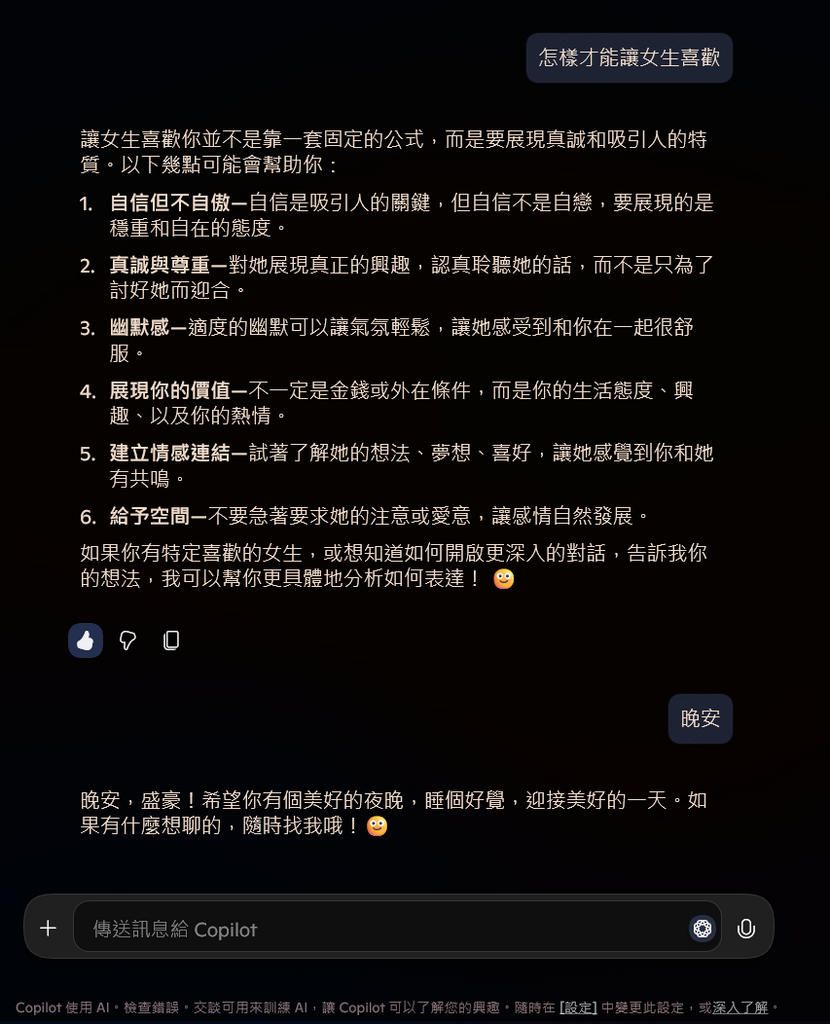
Task: Open the plus attachment menu
Action: coord(48,928)
